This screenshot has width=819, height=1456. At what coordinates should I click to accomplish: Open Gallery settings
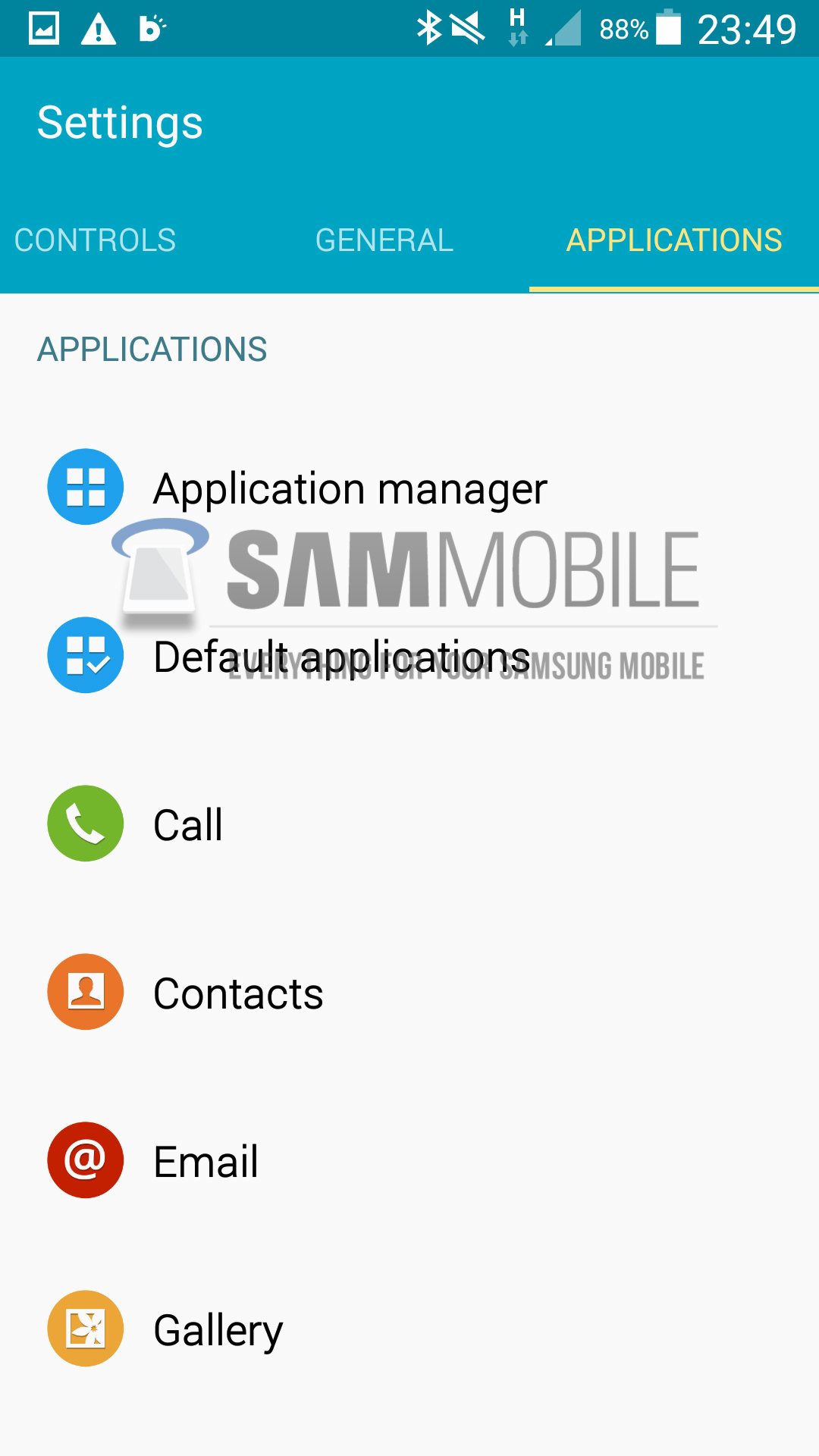pyautogui.click(x=218, y=1330)
